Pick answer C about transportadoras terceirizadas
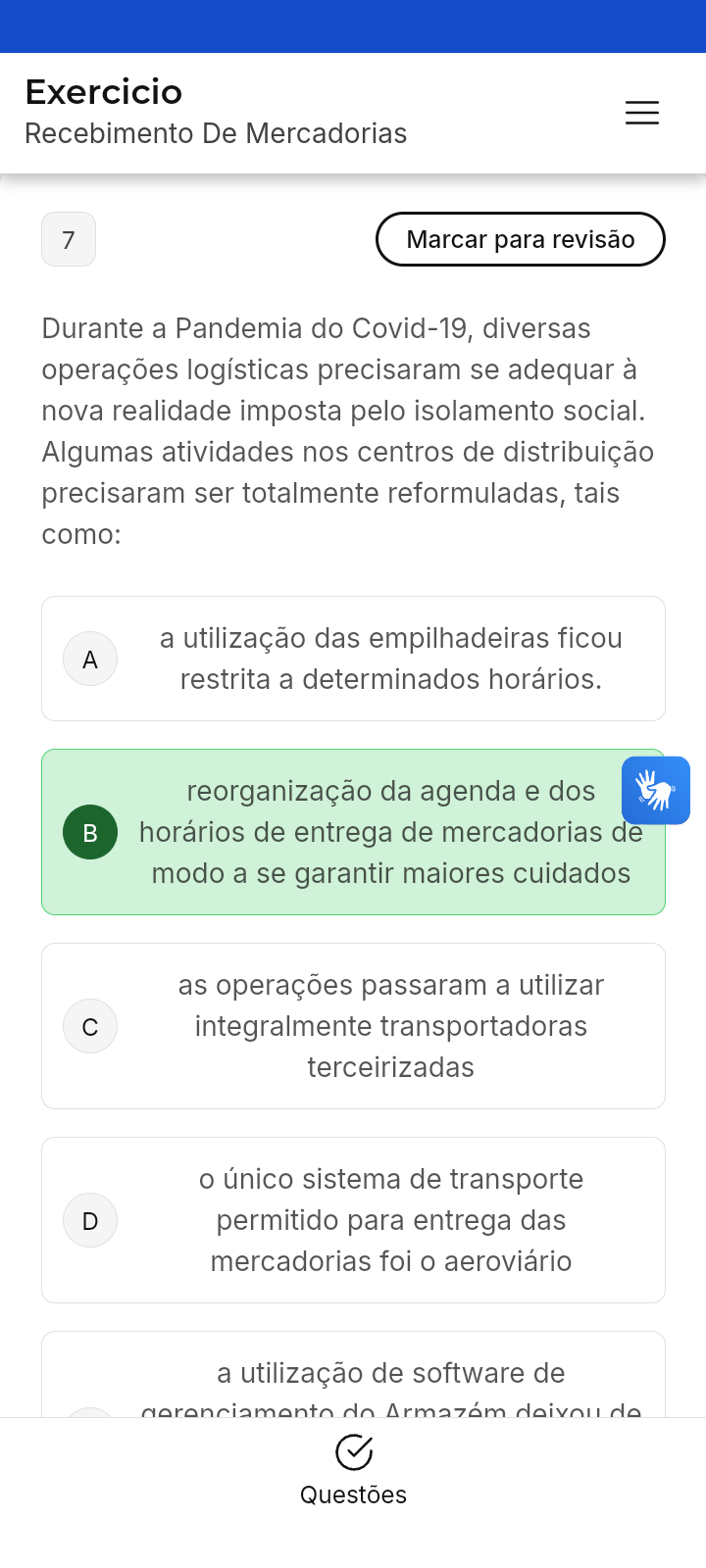The height and width of the screenshot is (1568, 706). pyautogui.click(x=353, y=1026)
